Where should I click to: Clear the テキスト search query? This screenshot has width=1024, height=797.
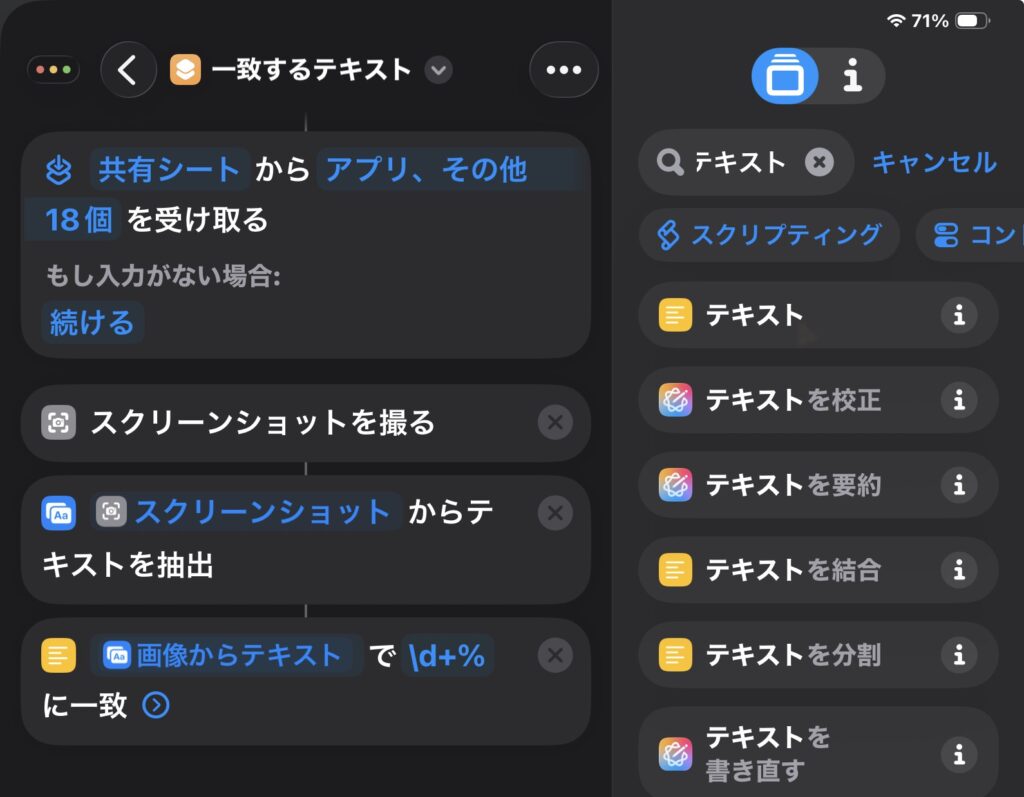coord(819,162)
